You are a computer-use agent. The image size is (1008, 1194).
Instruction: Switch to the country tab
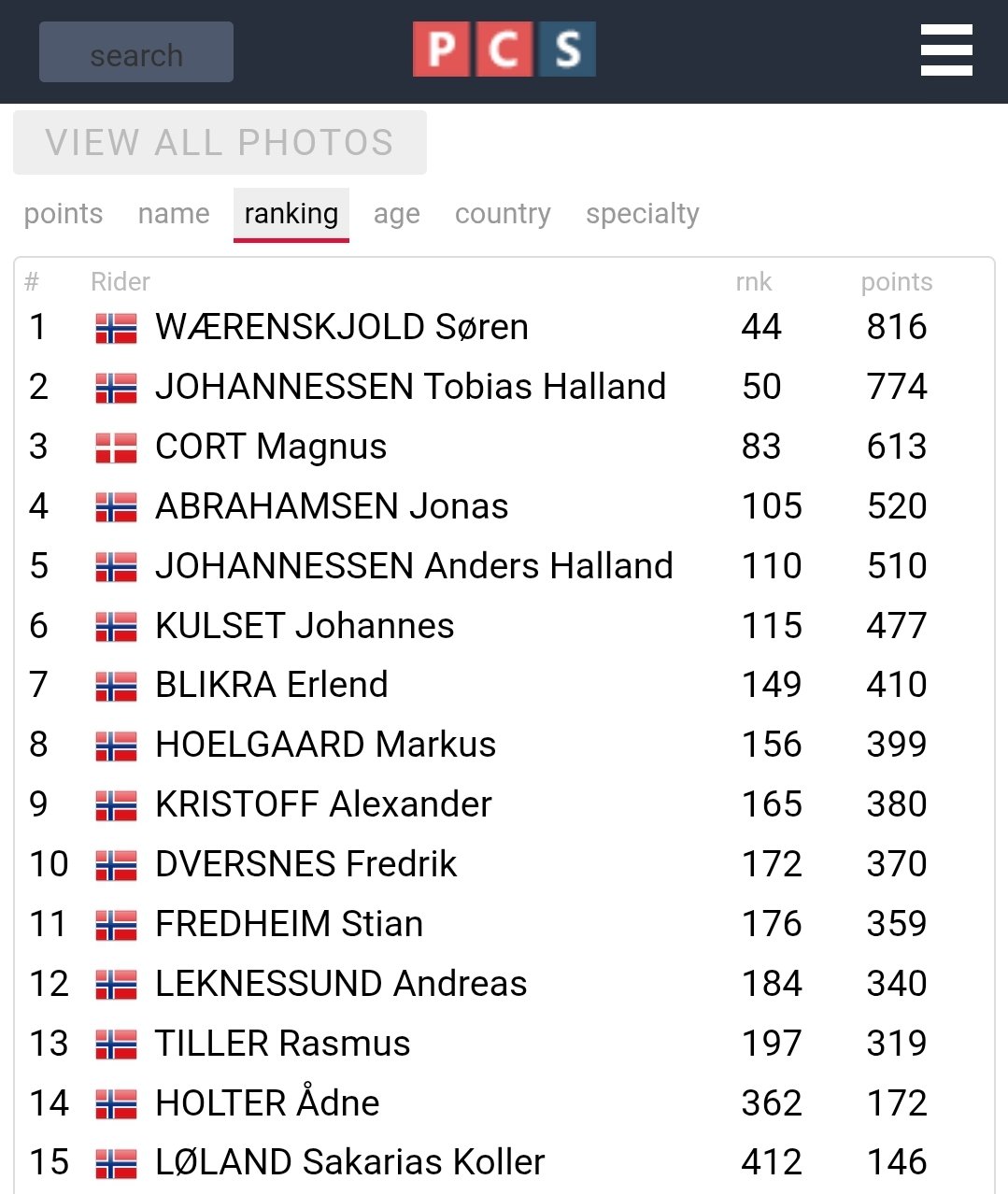503,214
